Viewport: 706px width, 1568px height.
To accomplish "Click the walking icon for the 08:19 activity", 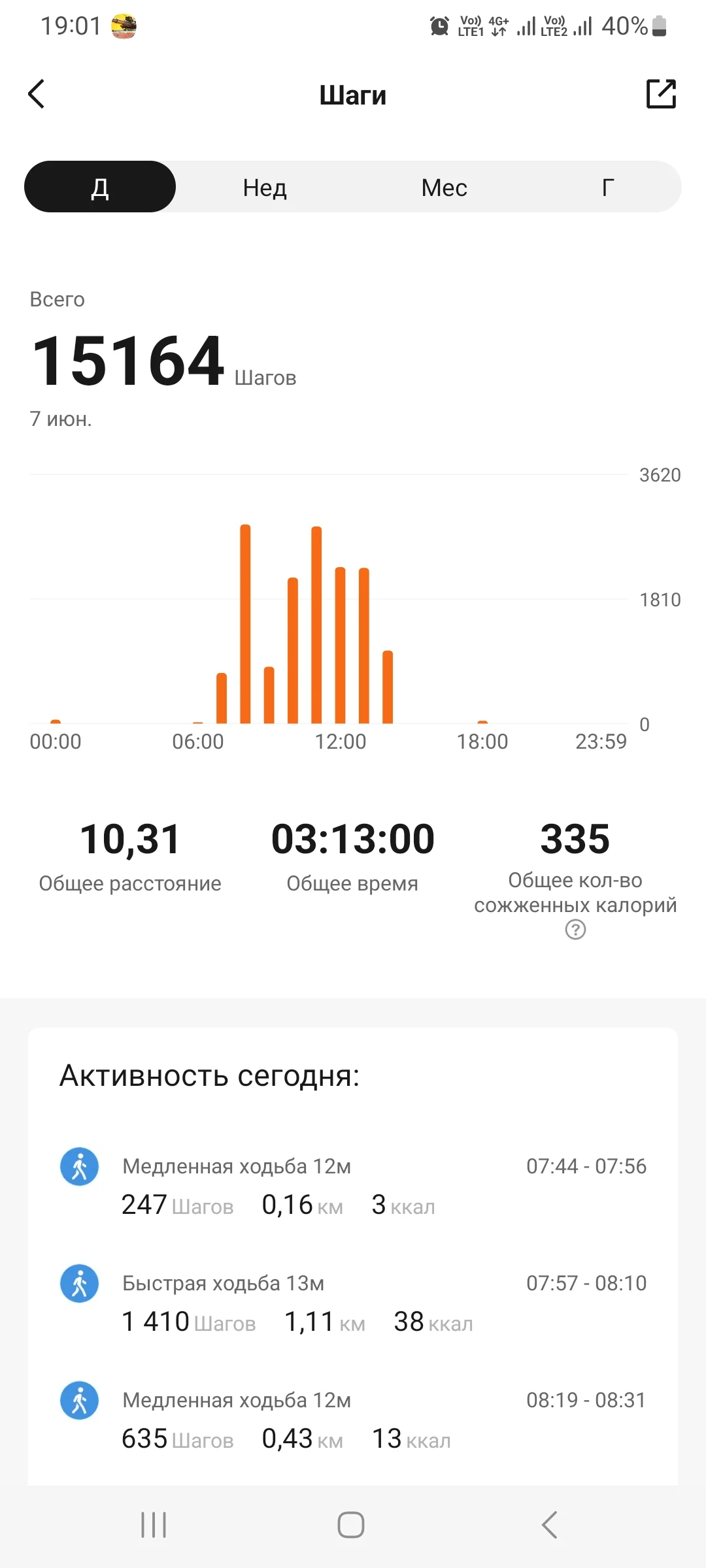I will [x=78, y=1399].
